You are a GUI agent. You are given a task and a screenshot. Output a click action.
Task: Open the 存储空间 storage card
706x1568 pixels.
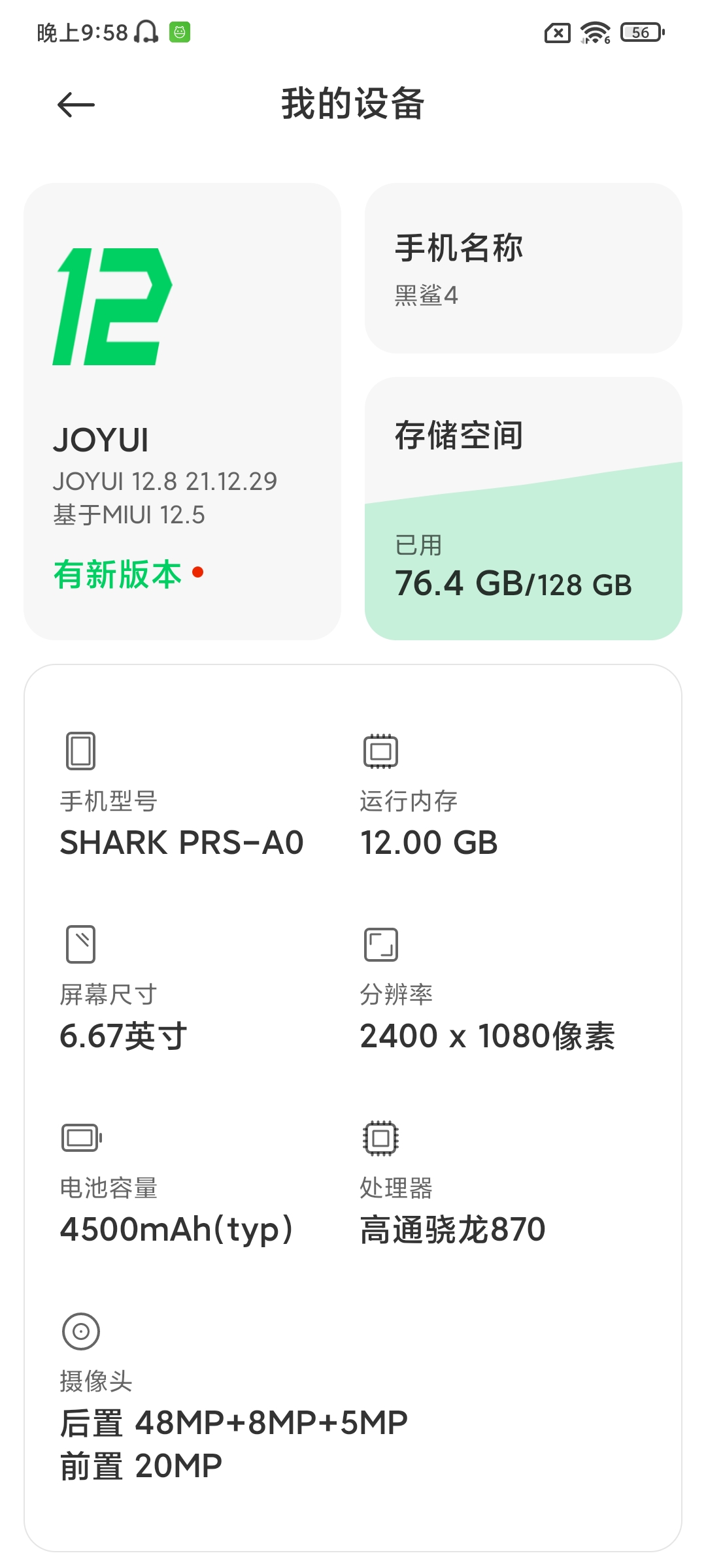coord(524,508)
